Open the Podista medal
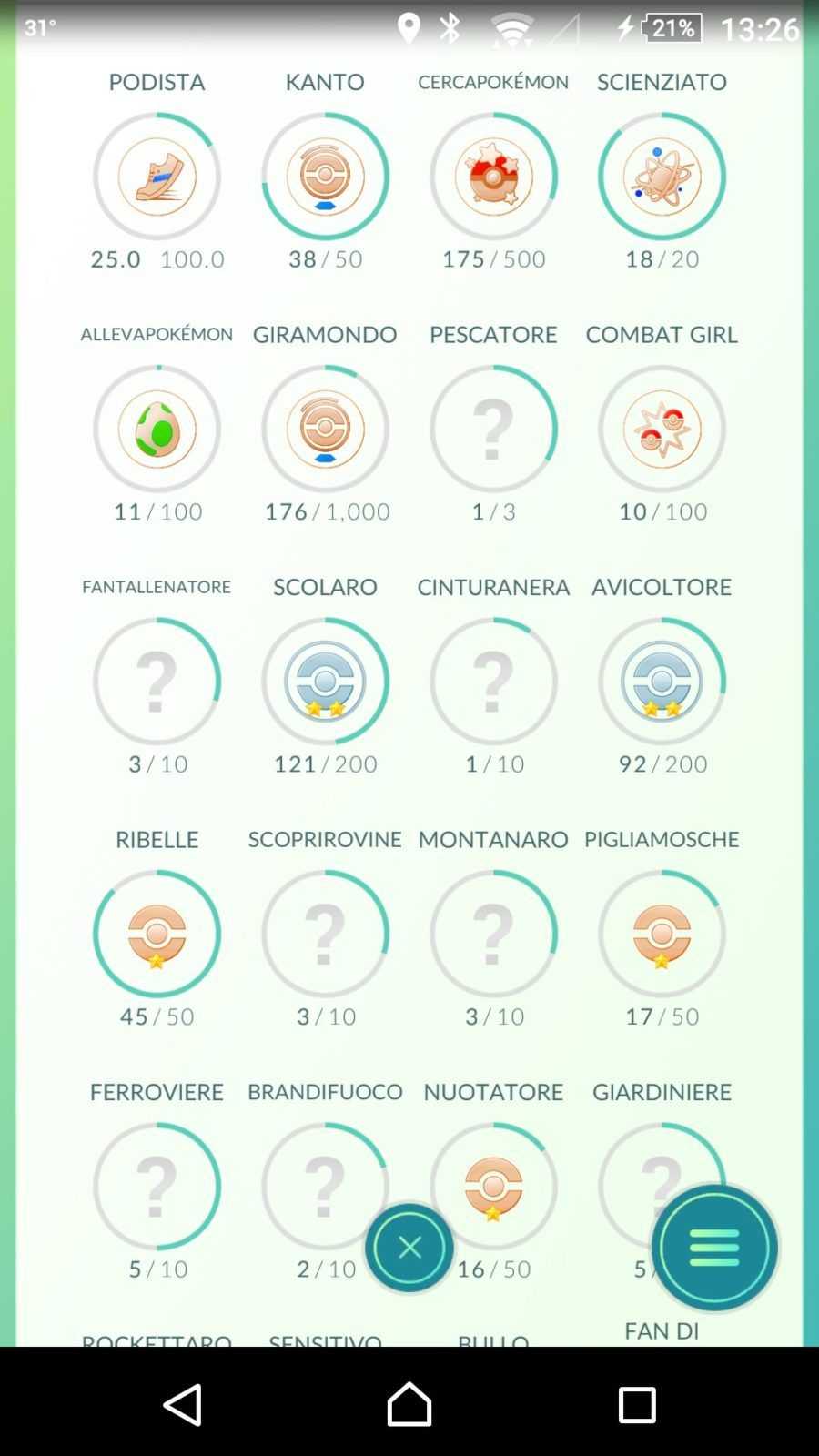 157,177
